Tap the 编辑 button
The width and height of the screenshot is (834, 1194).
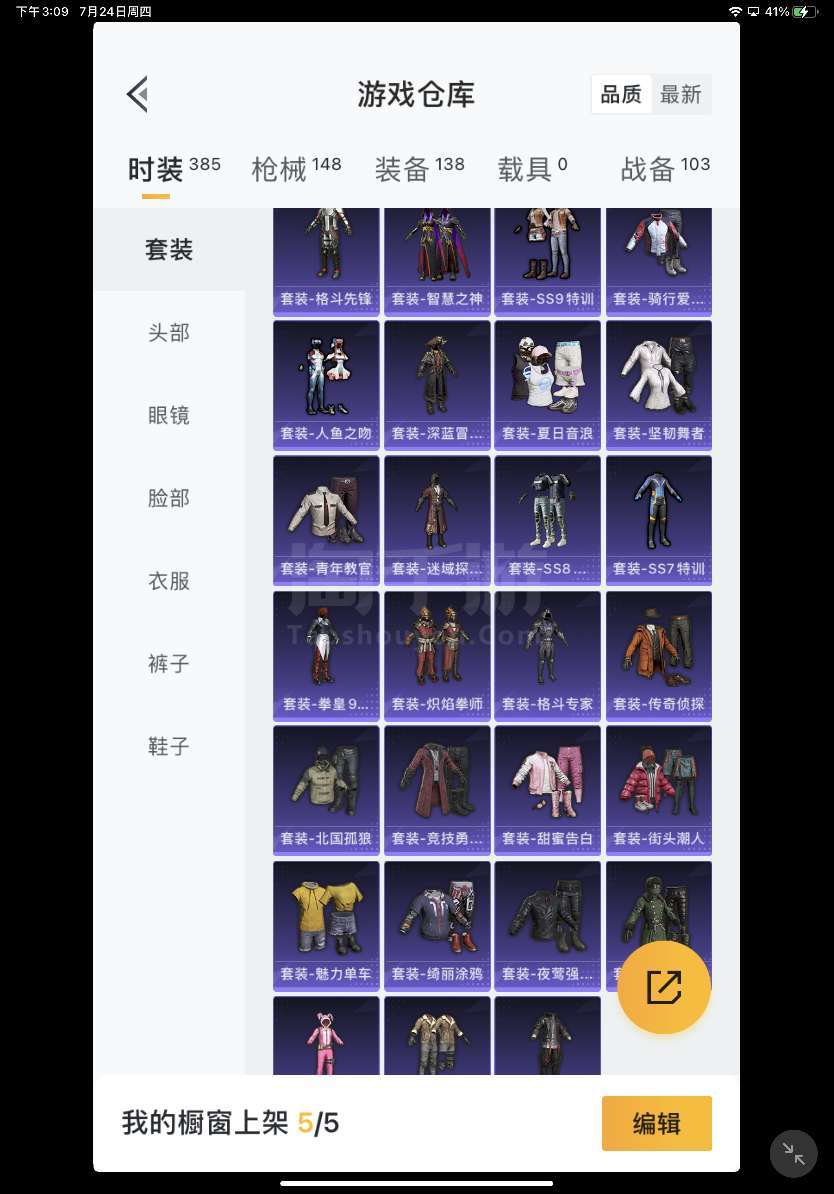tap(656, 1124)
